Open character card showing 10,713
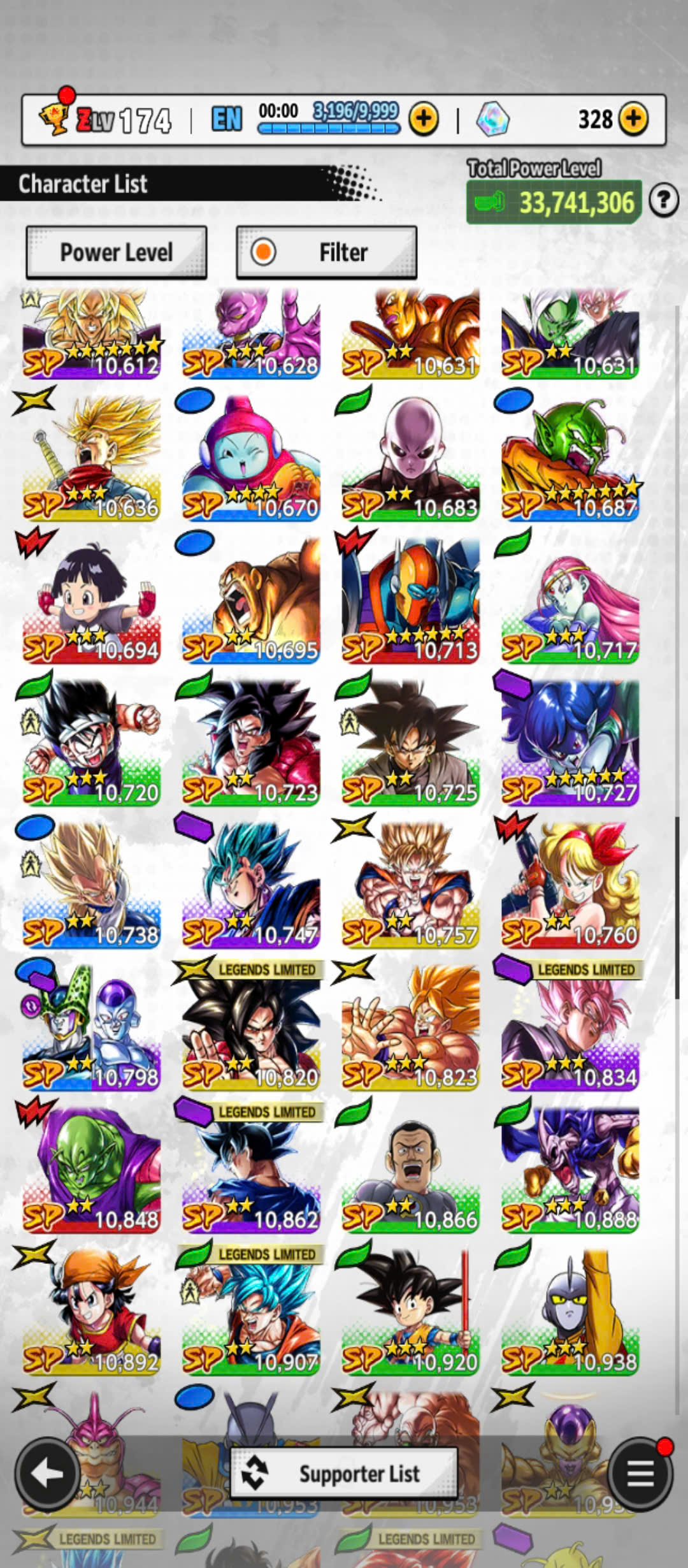Viewport: 688px width, 1568px height. [x=410, y=600]
